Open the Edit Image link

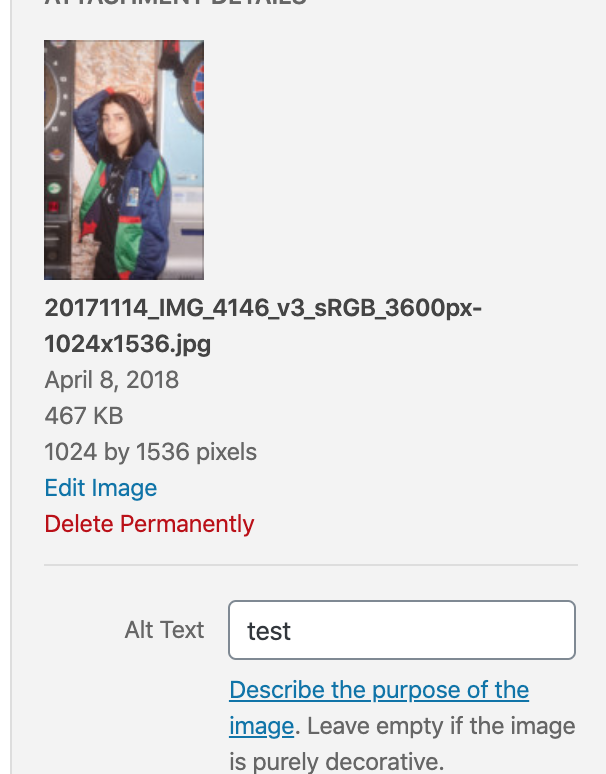coord(101,488)
